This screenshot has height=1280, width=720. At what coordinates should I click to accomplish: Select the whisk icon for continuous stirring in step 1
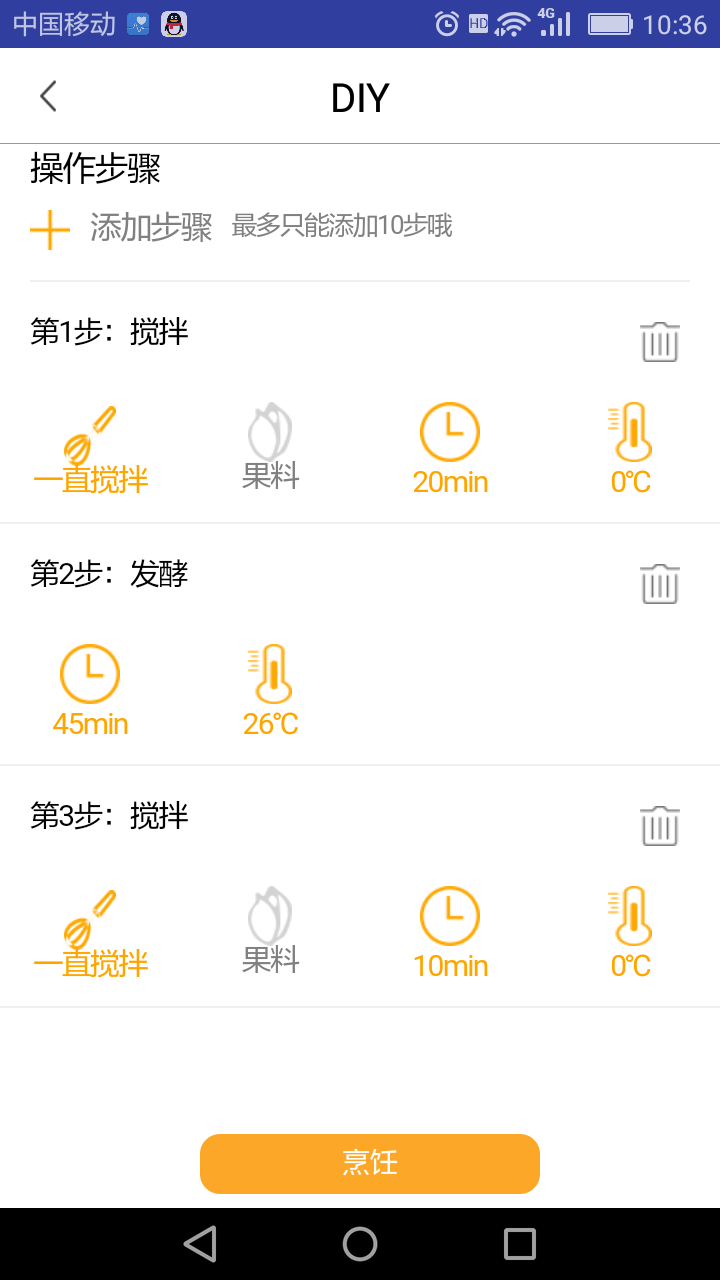(x=91, y=445)
